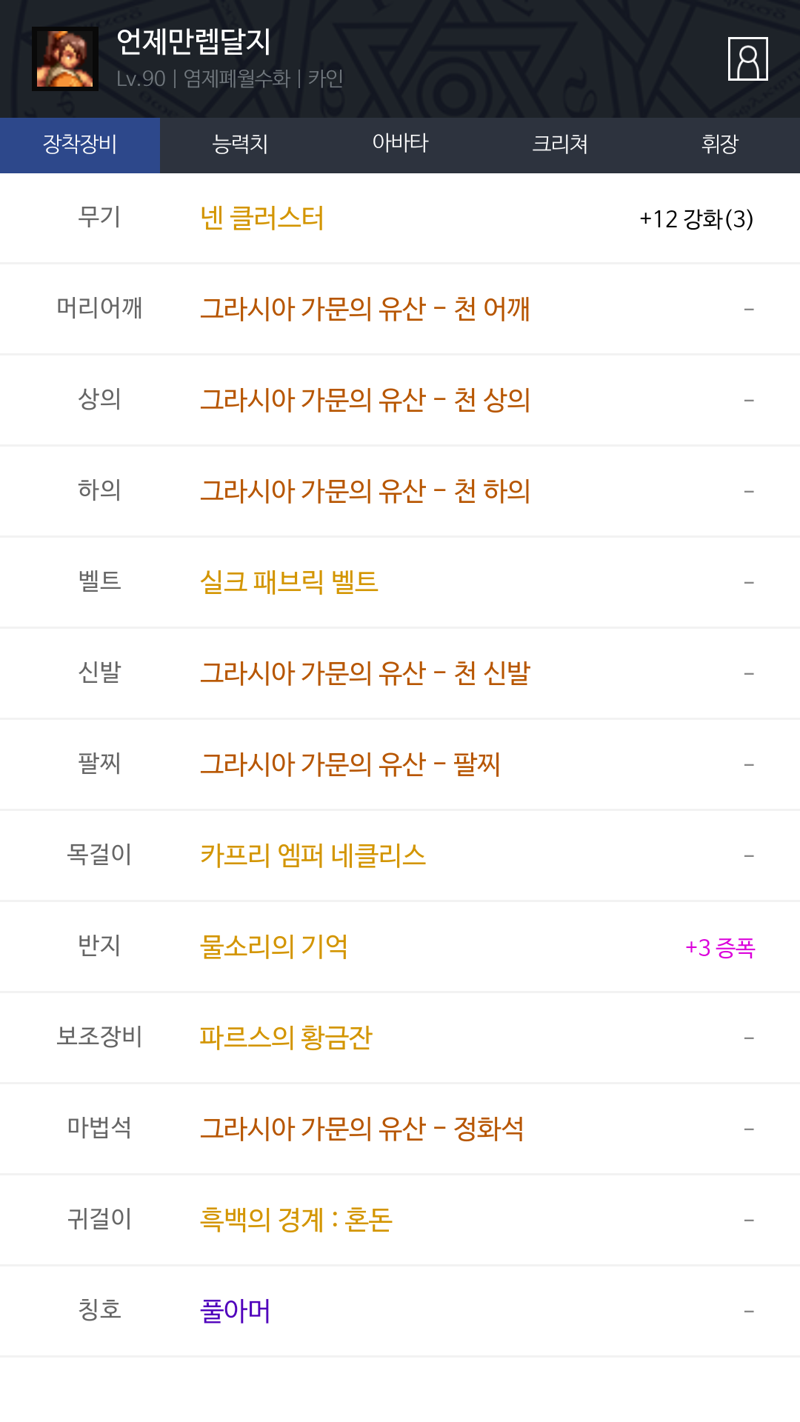This screenshot has width=800, height=1422.
Task: View details of 실크 패브릭 벨트
Action: tap(289, 582)
